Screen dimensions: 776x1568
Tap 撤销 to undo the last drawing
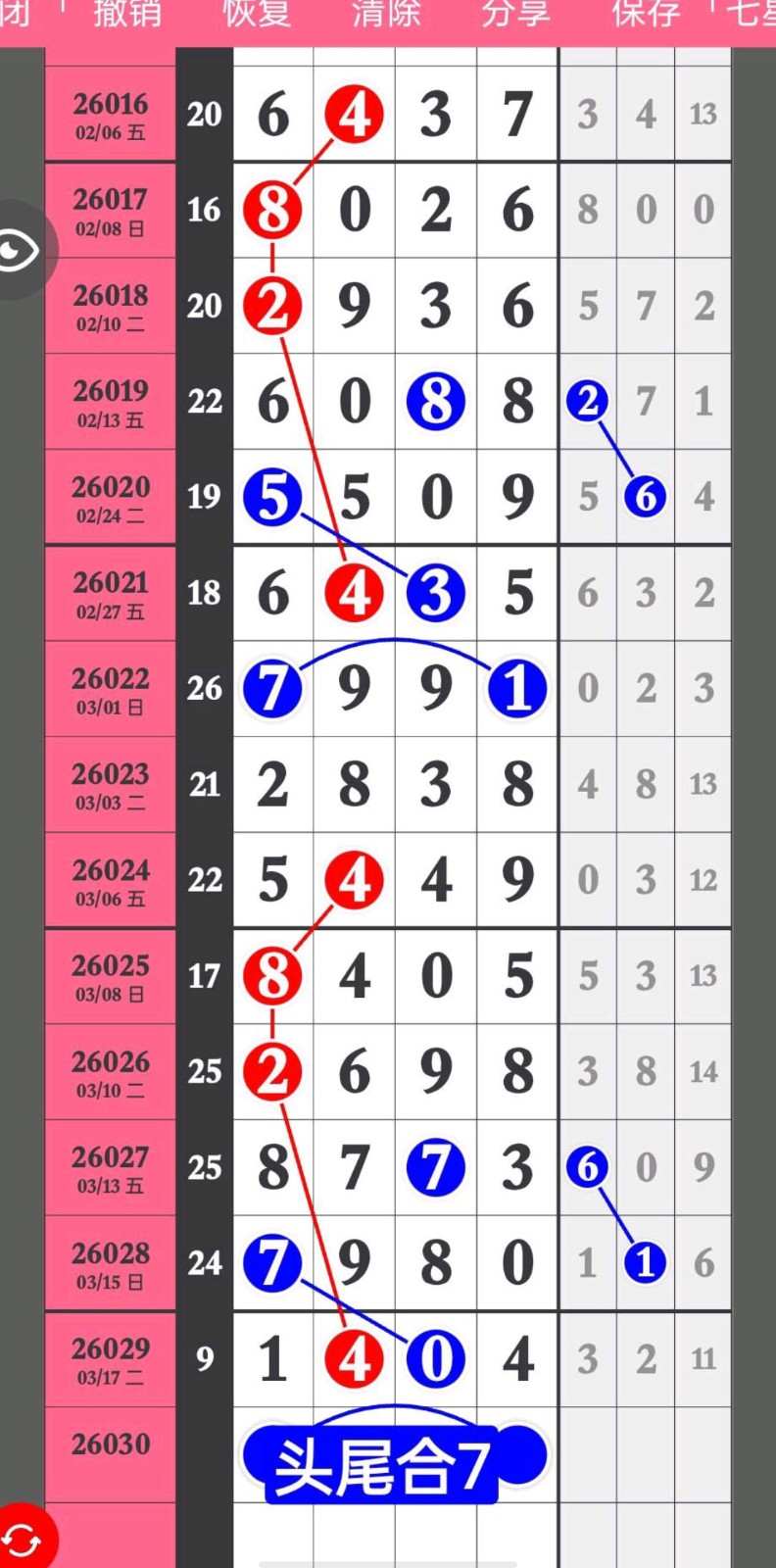127,14
